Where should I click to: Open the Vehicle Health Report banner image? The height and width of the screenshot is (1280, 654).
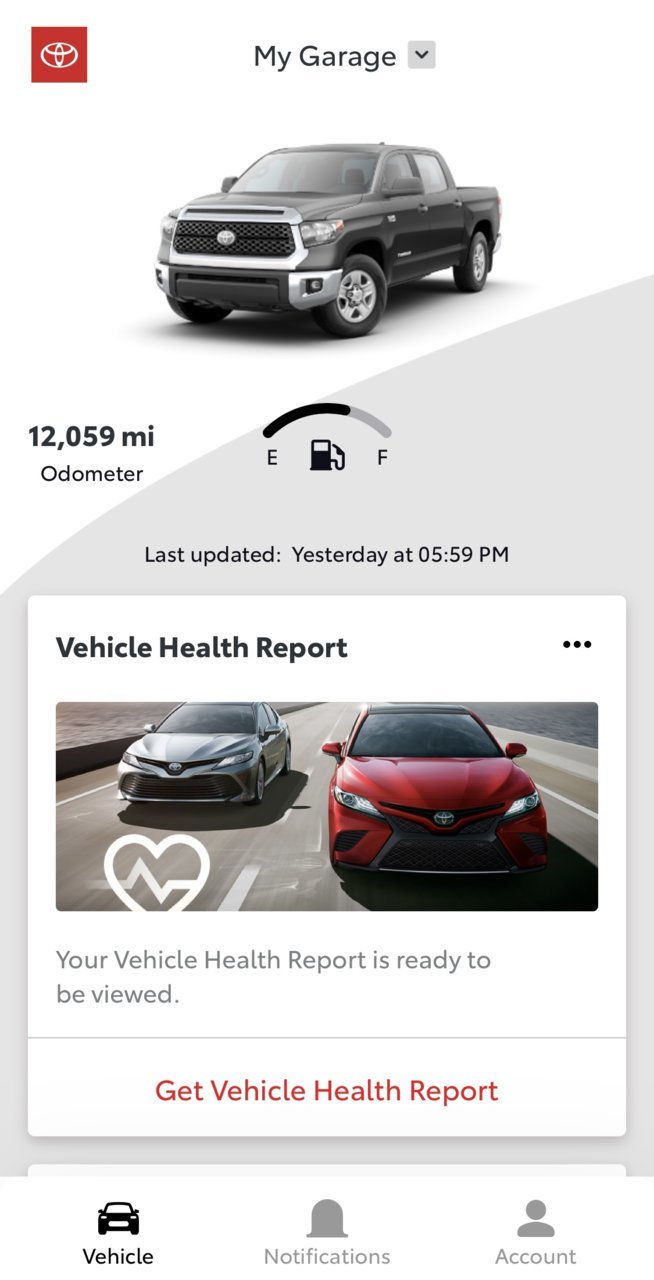[327, 806]
